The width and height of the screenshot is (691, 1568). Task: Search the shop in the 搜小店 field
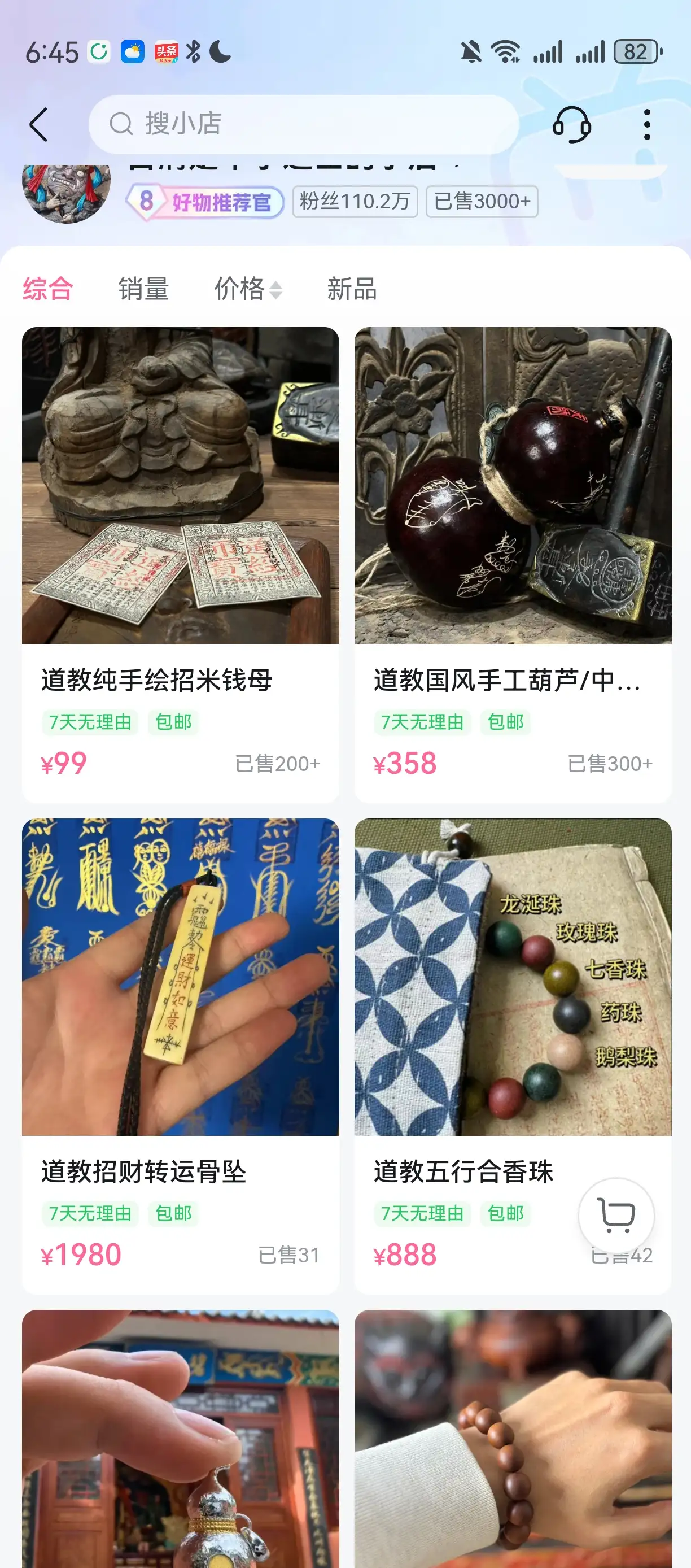(x=303, y=124)
